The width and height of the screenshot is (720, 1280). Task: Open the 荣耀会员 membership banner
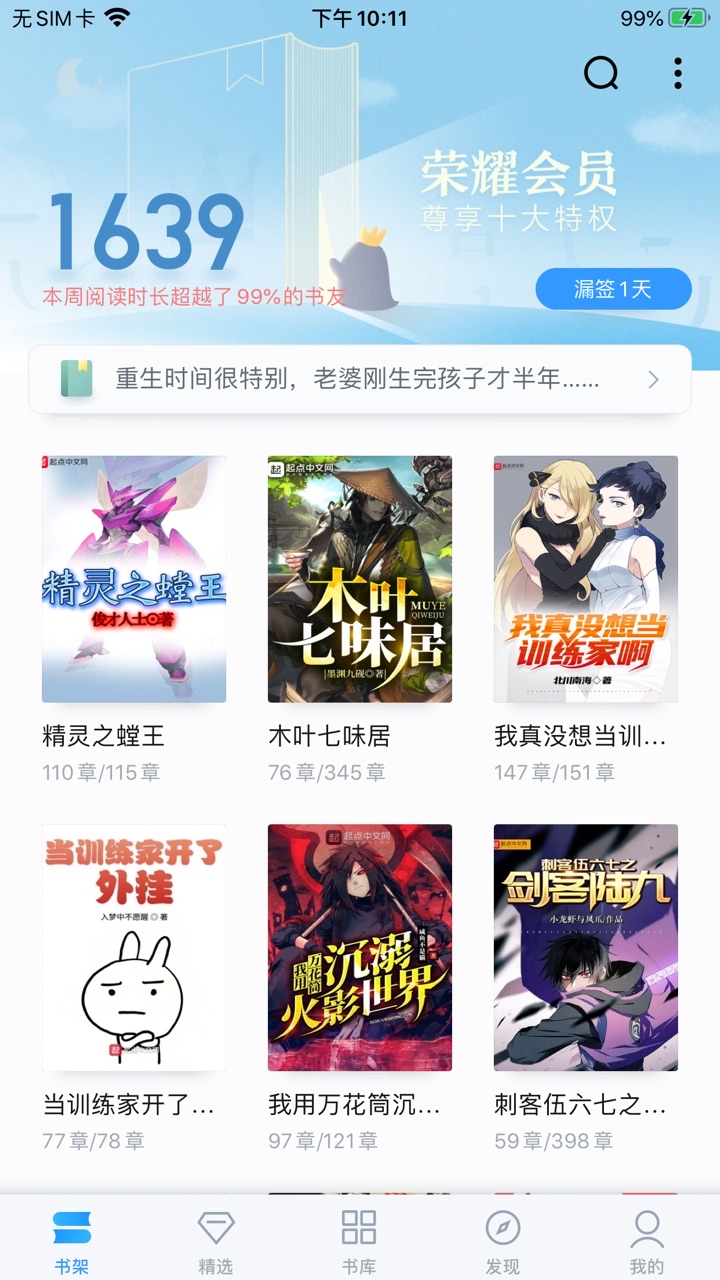click(x=518, y=191)
